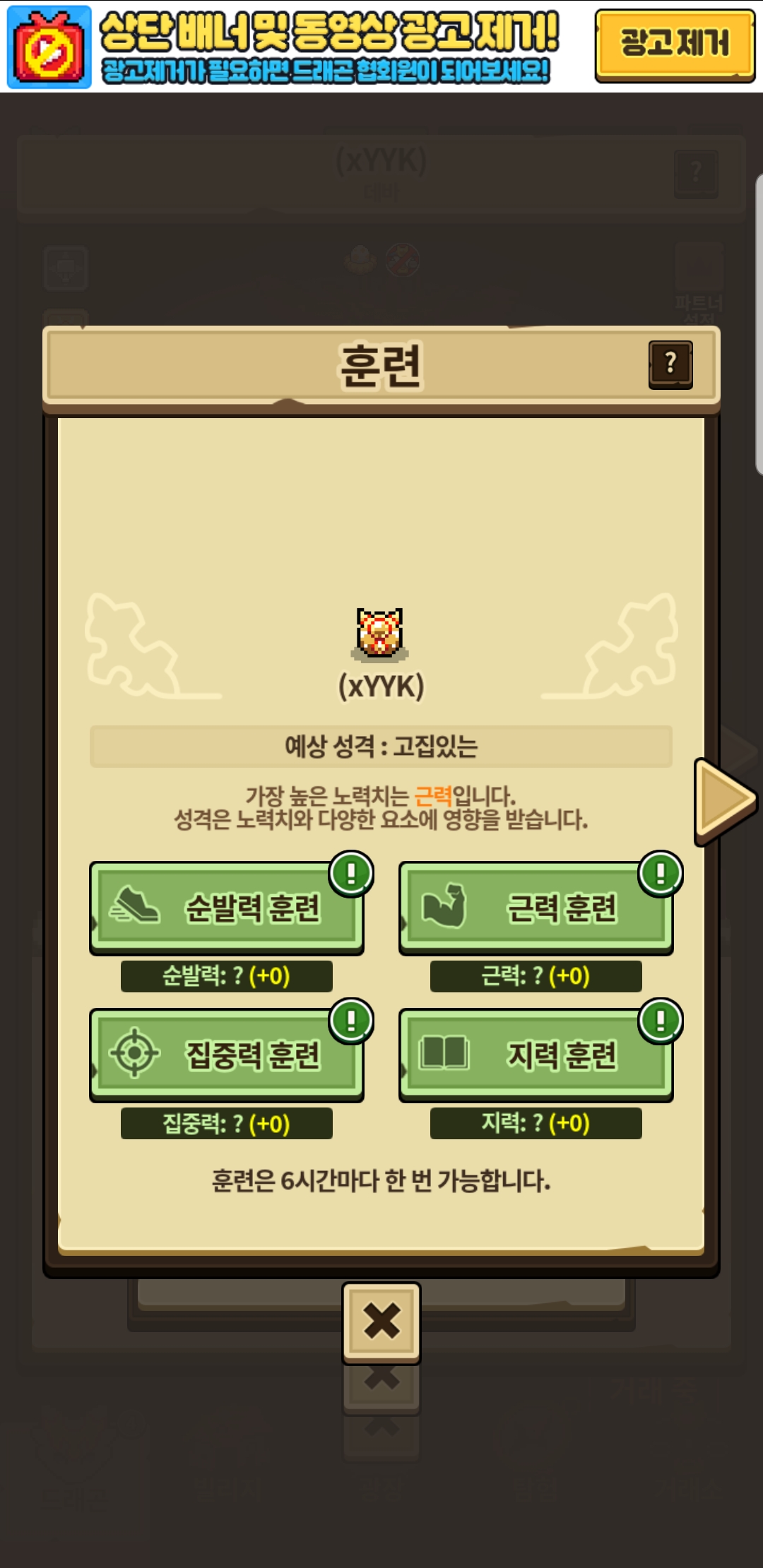763x1568 pixels.
Task: Close the 훈련 dialog with the X button
Action: 381,1322
